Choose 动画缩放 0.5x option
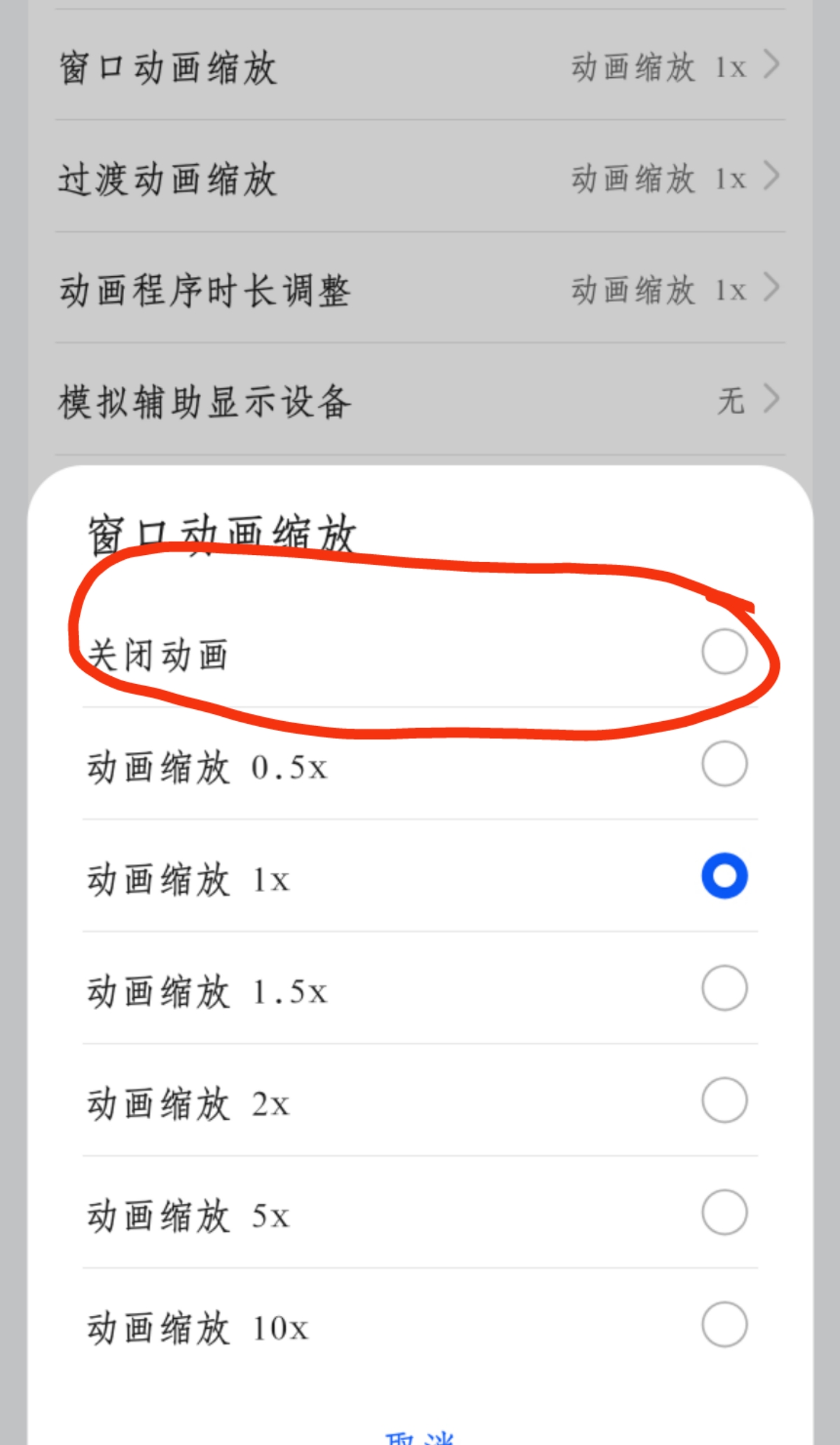Image resolution: width=840 pixels, height=1445 pixels. [724, 764]
